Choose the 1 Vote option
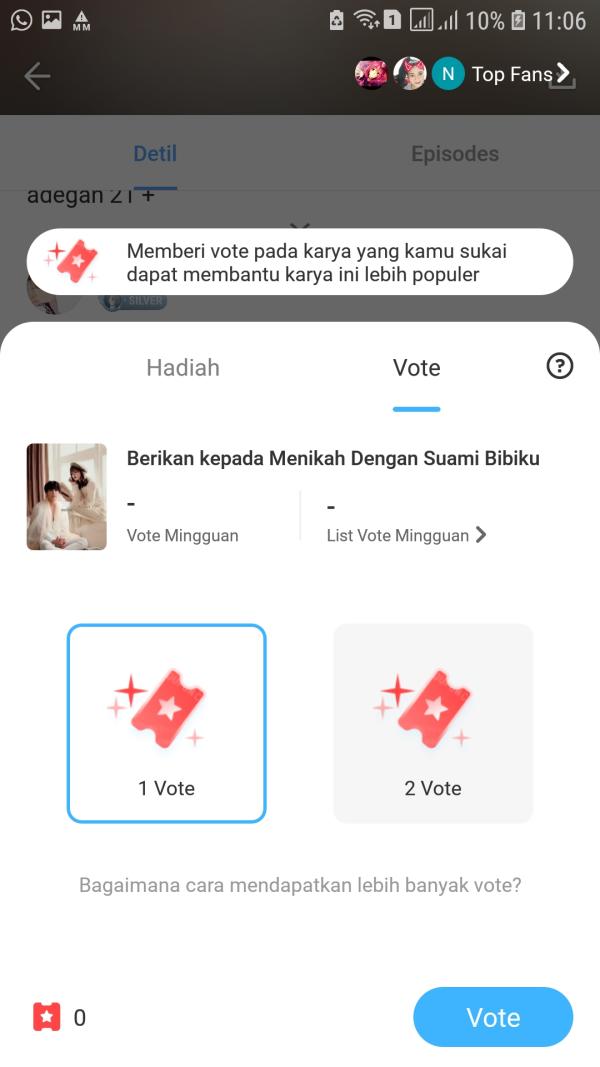This screenshot has width=600, height=1067. [167, 723]
